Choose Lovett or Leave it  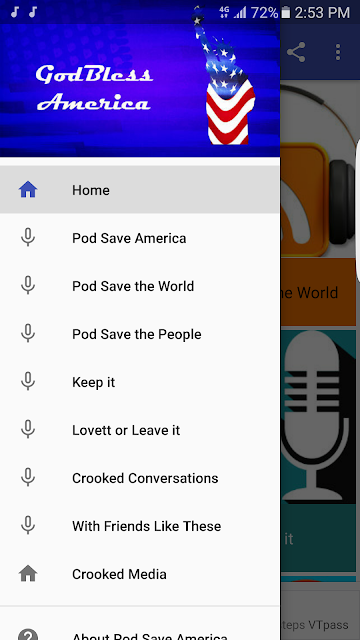coord(140,430)
